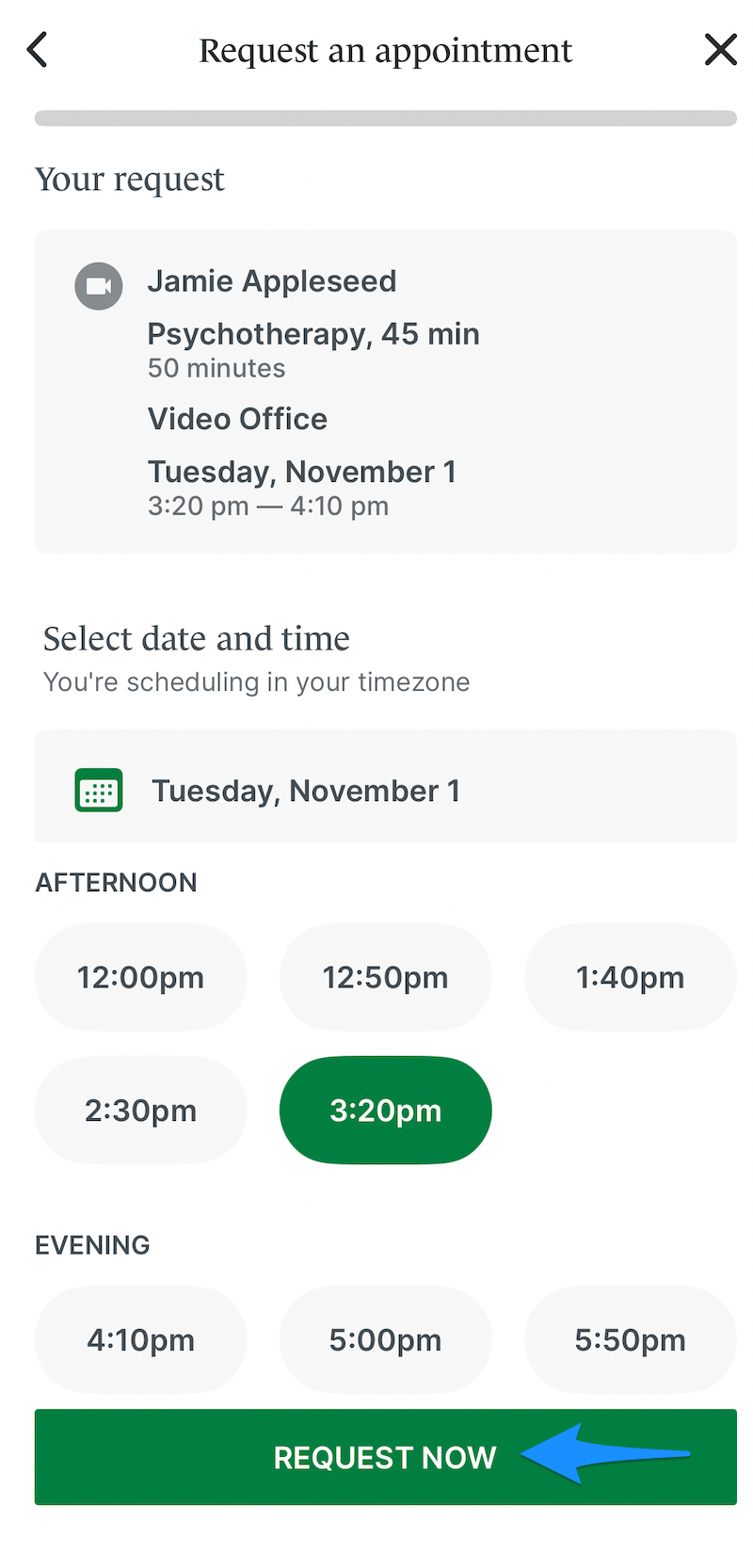
Task: Tap the appointment summary card
Action: click(x=385, y=391)
